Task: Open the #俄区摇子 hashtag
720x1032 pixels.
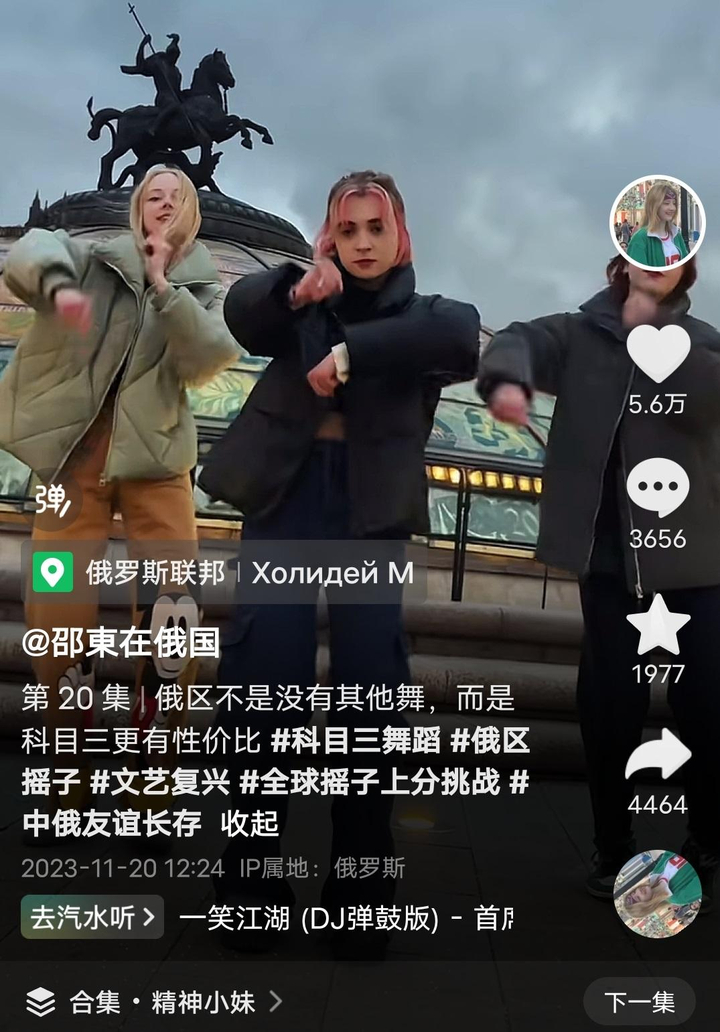Action: click(x=490, y=740)
